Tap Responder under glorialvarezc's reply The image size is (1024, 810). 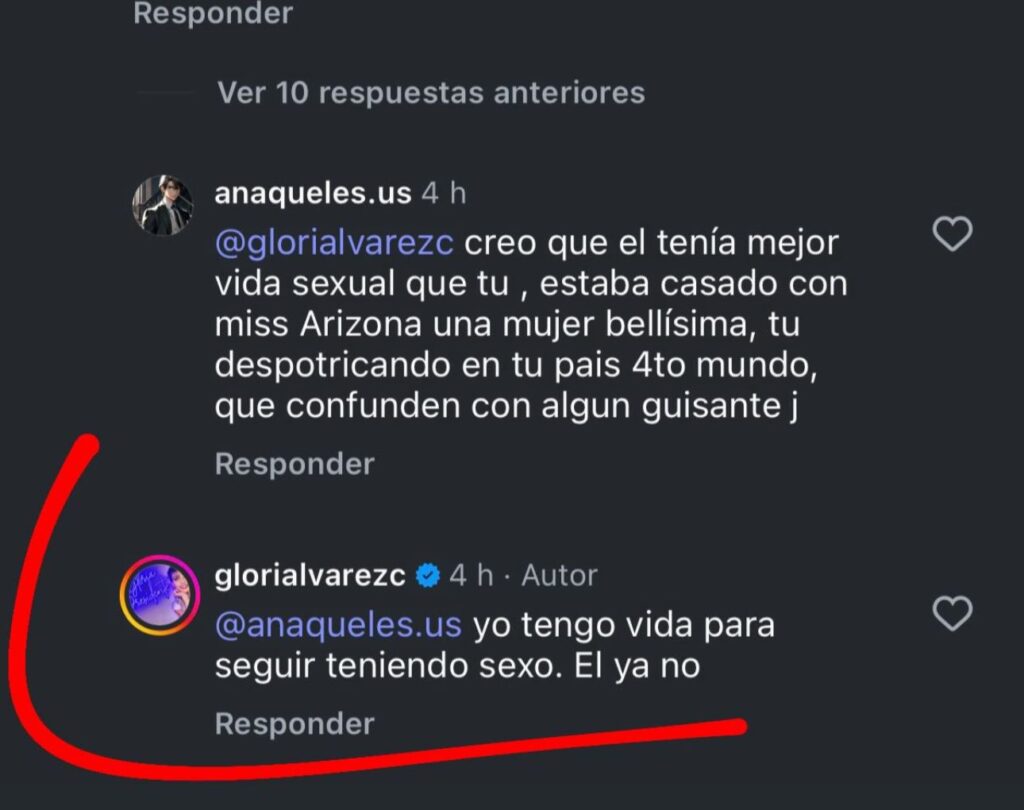coord(294,723)
